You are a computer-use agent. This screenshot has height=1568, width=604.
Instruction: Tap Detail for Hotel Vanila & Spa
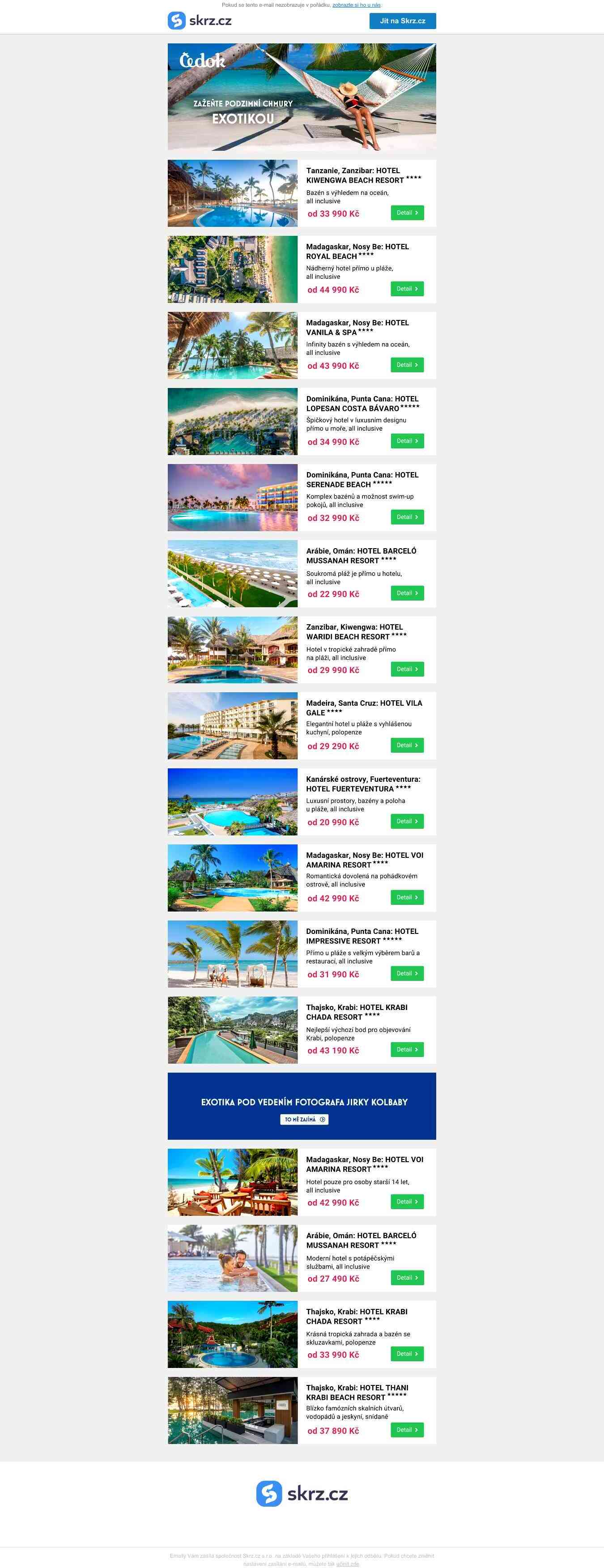point(407,365)
